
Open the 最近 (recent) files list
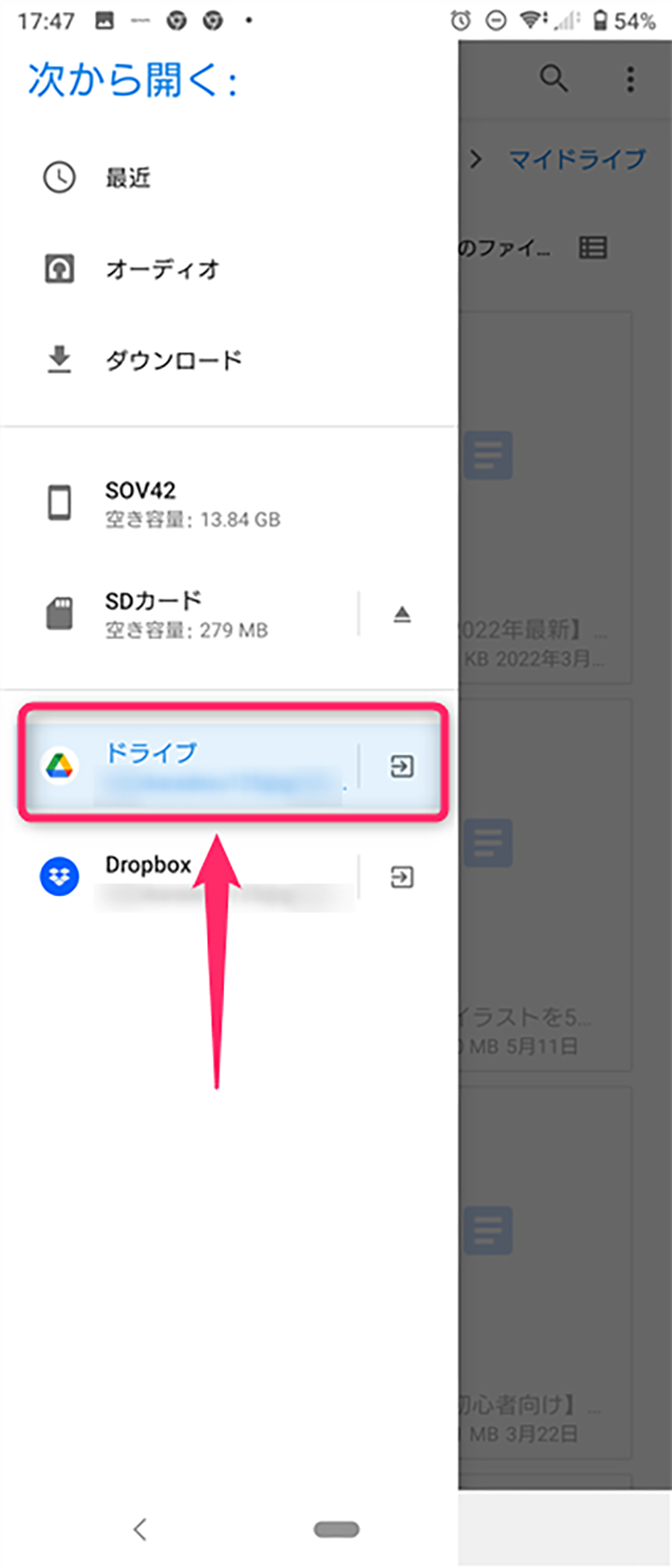click(128, 177)
